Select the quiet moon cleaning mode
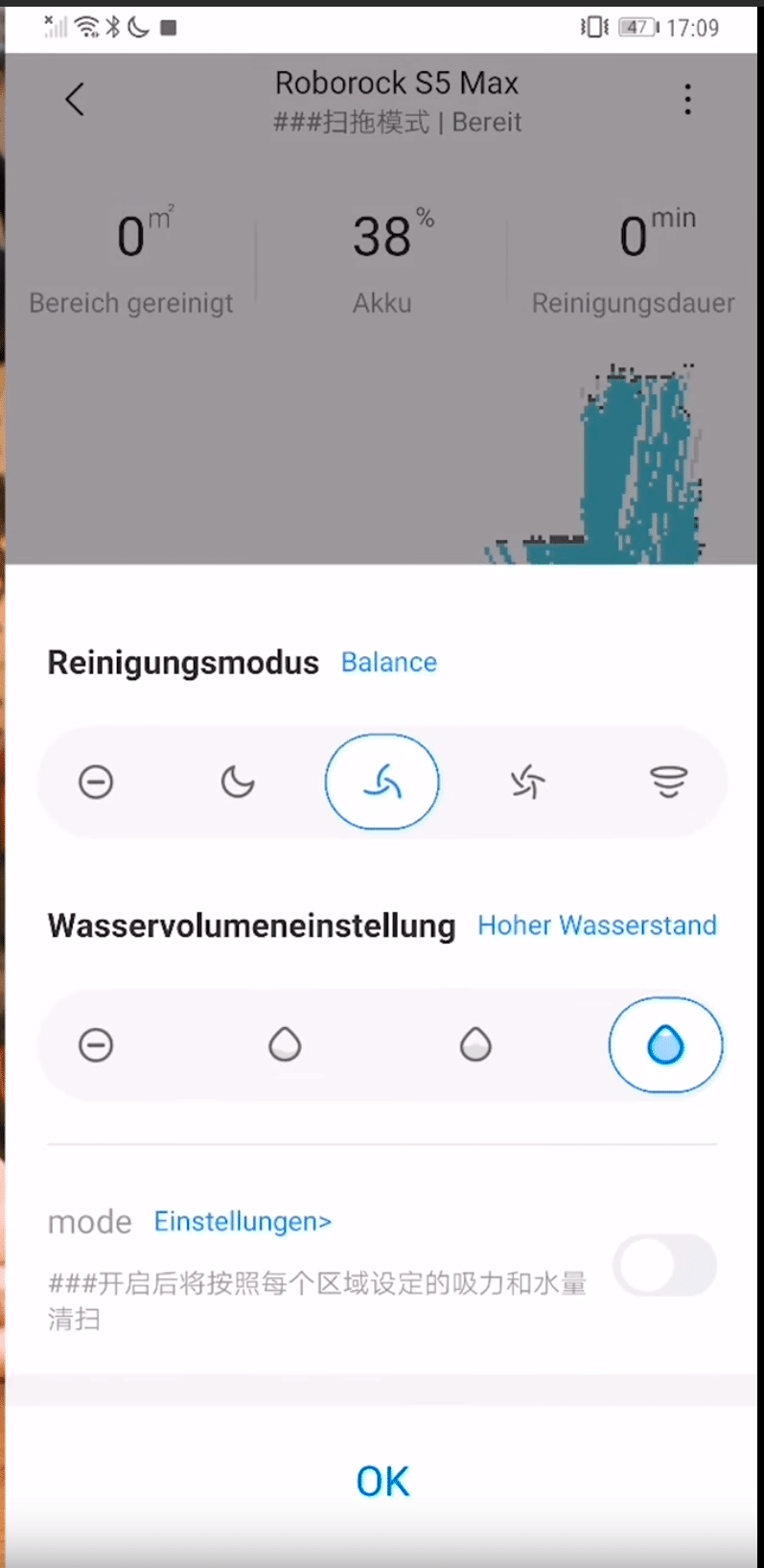 click(238, 783)
